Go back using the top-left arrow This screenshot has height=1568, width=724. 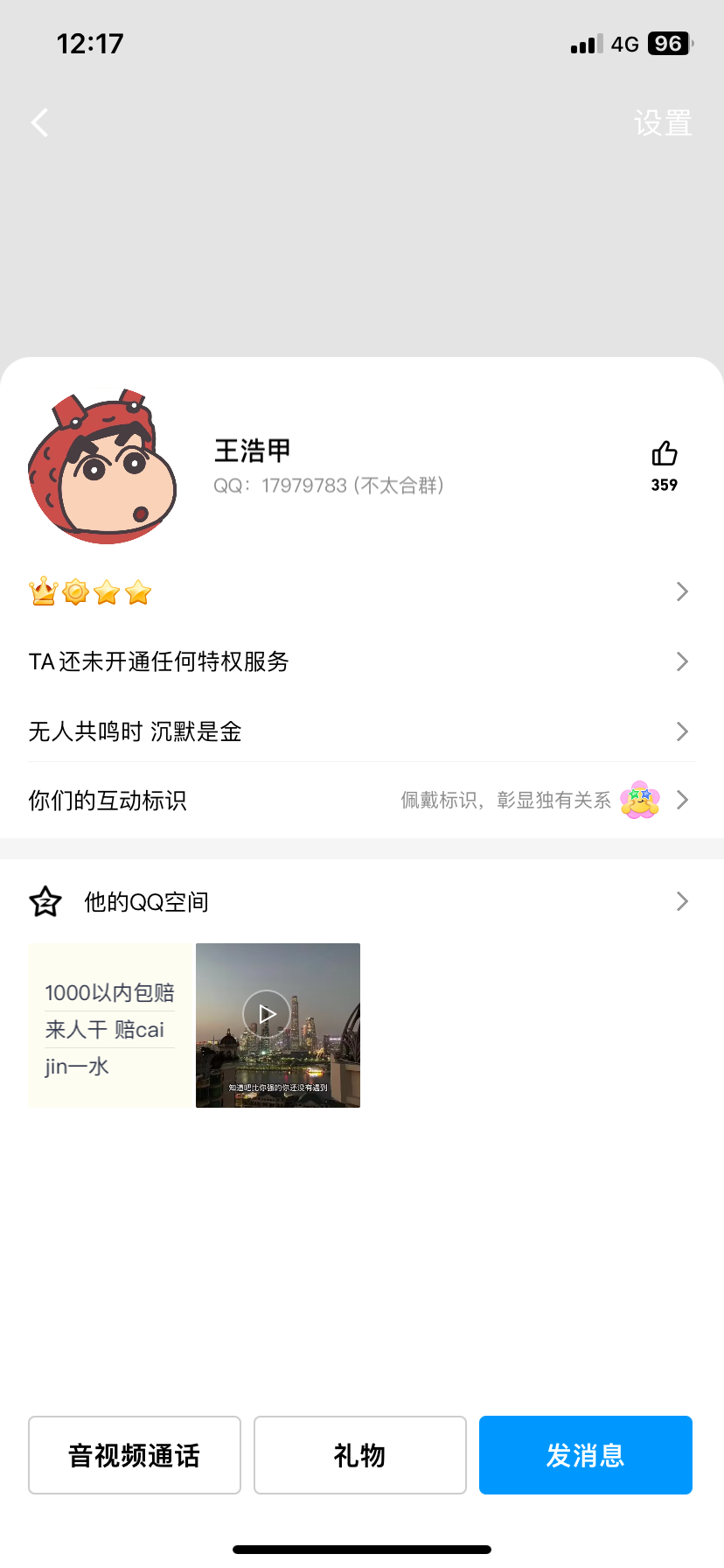[x=39, y=122]
